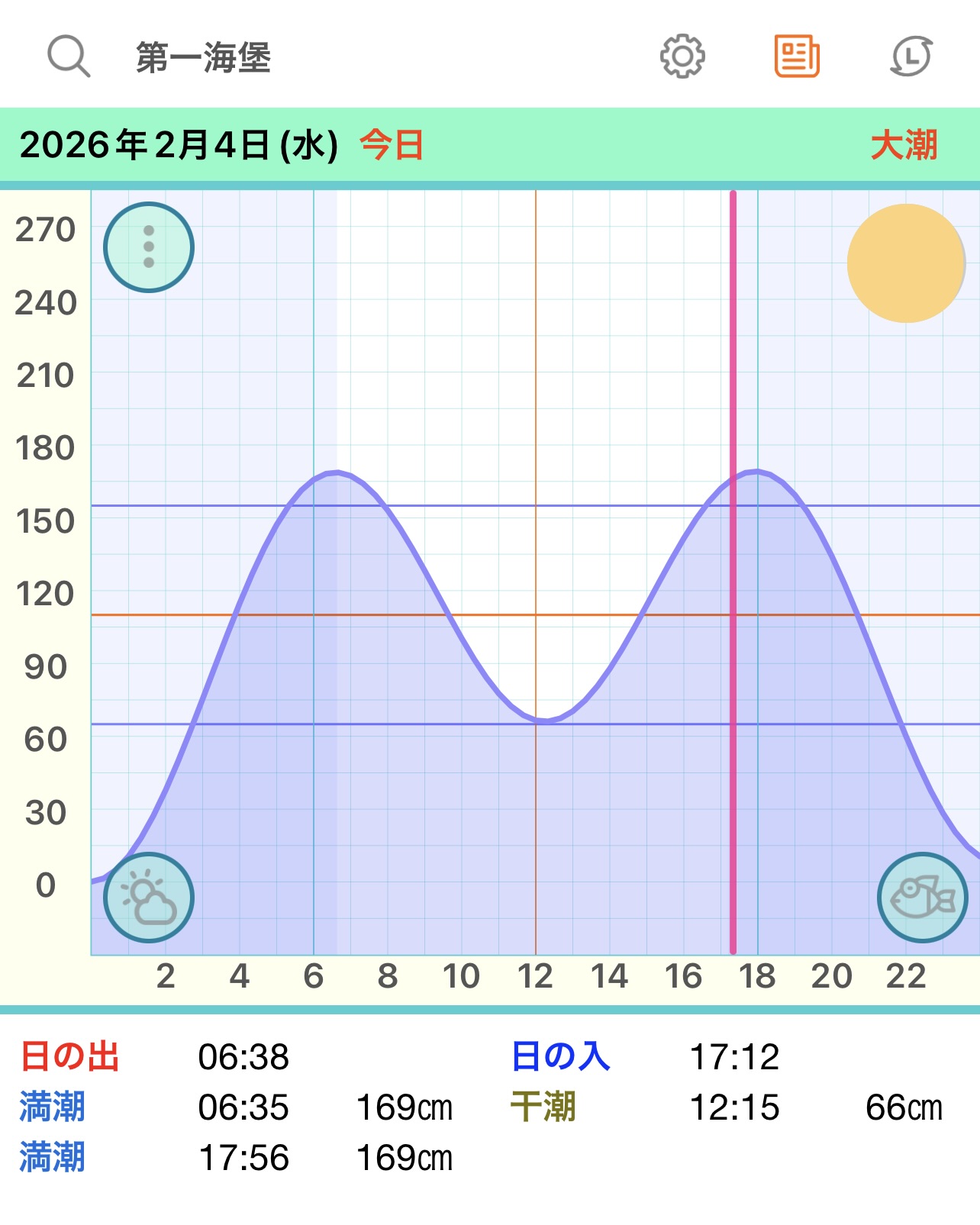The image size is (980, 1225).
Task: Open the clock history icon
Action: [911, 56]
